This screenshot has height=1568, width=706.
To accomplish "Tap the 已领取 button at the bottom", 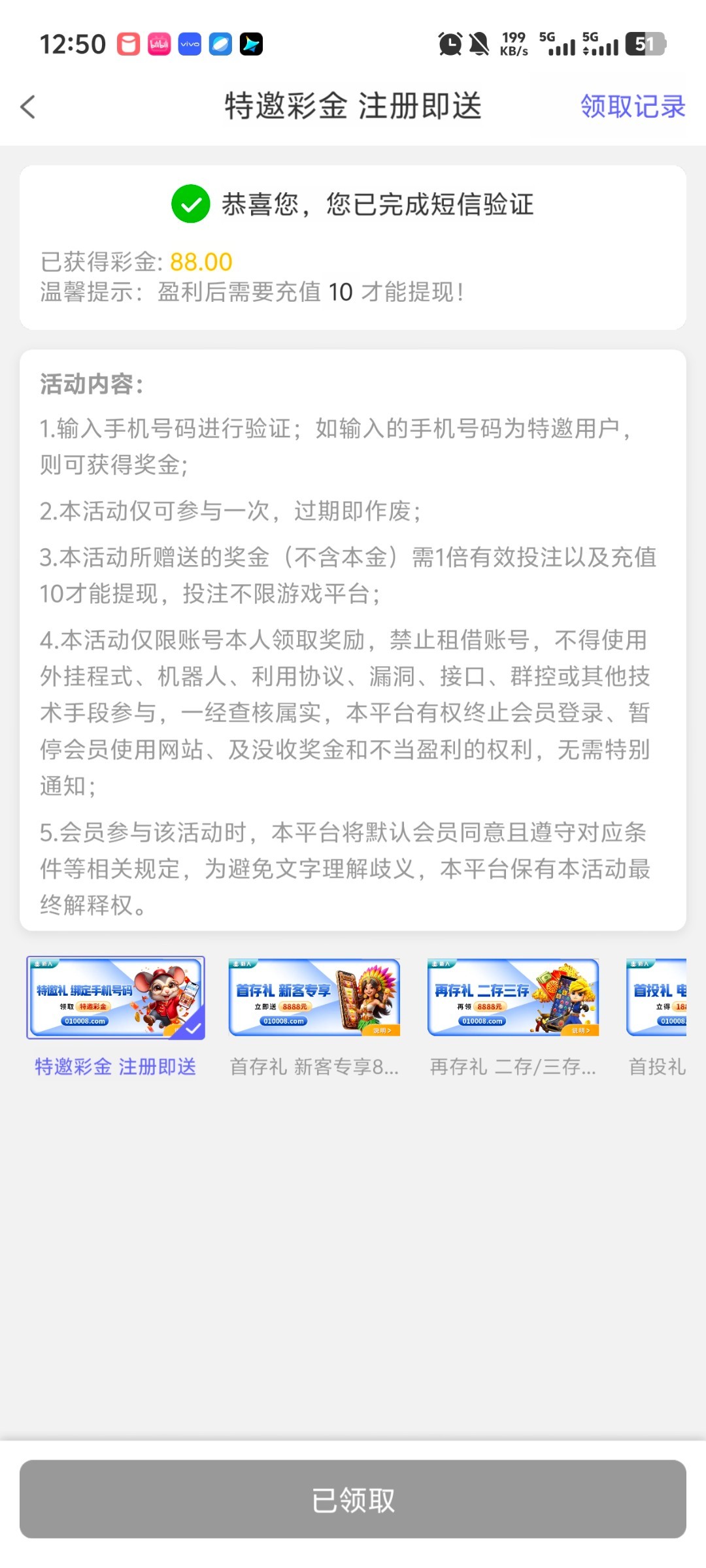I will tap(353, 1499).
